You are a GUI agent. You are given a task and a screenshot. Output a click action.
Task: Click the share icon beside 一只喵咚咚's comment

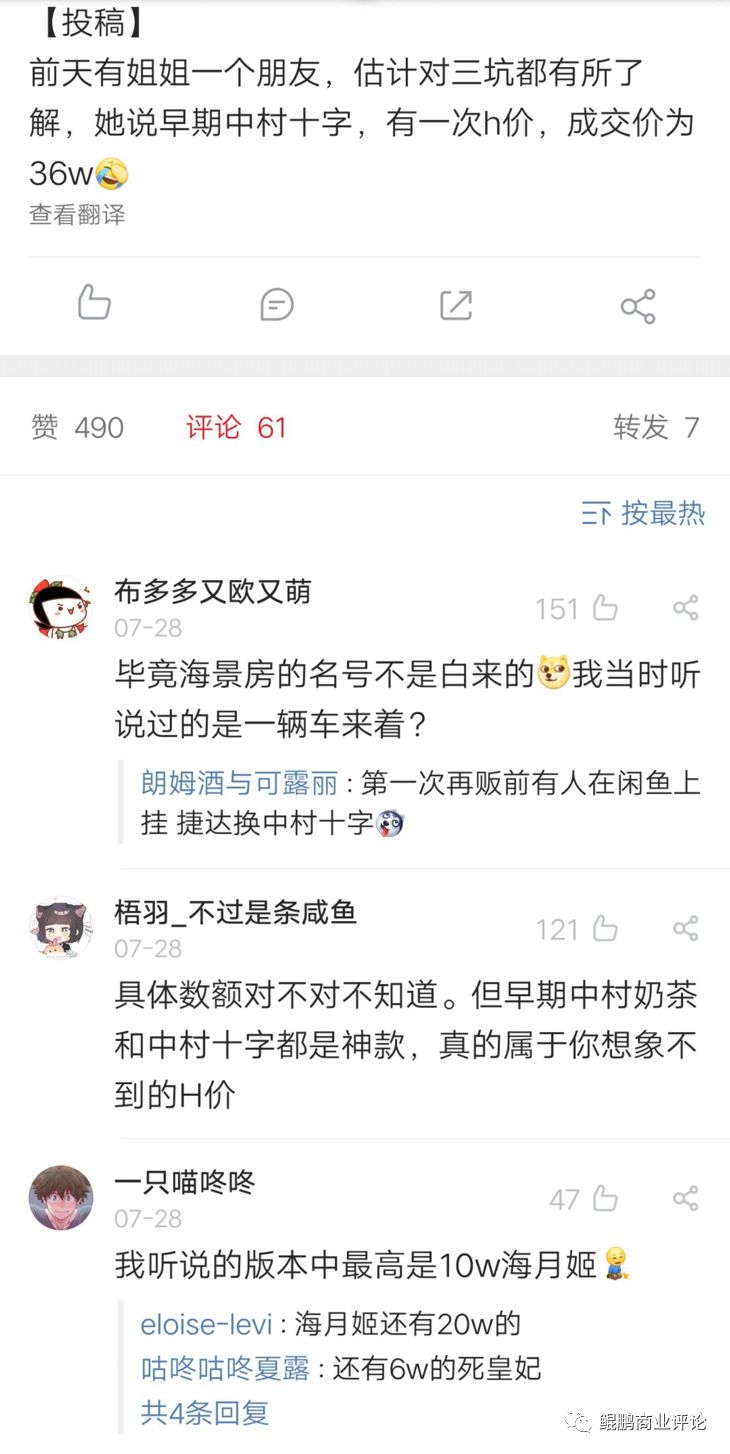pyautogui.click(x=686, y=1197)
